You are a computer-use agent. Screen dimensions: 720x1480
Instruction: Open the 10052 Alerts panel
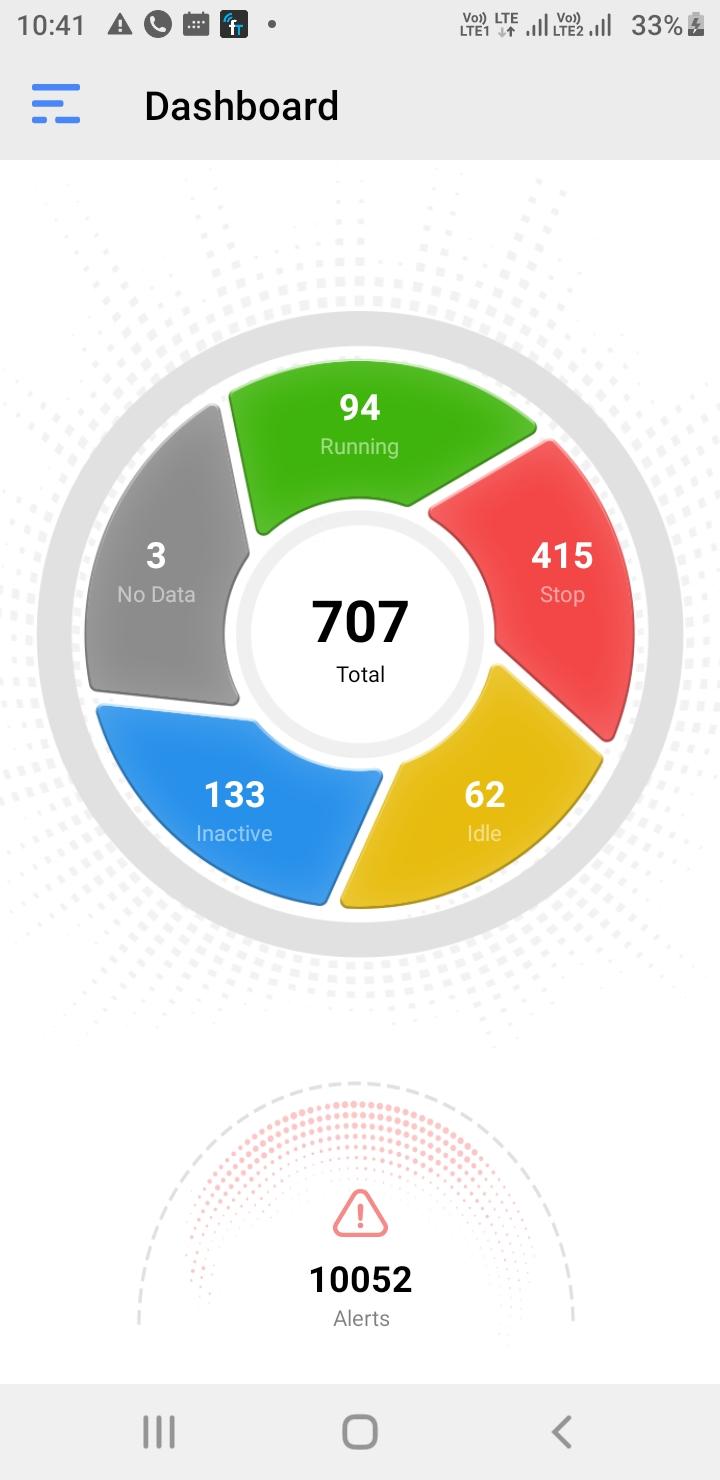pos(360,1260)
